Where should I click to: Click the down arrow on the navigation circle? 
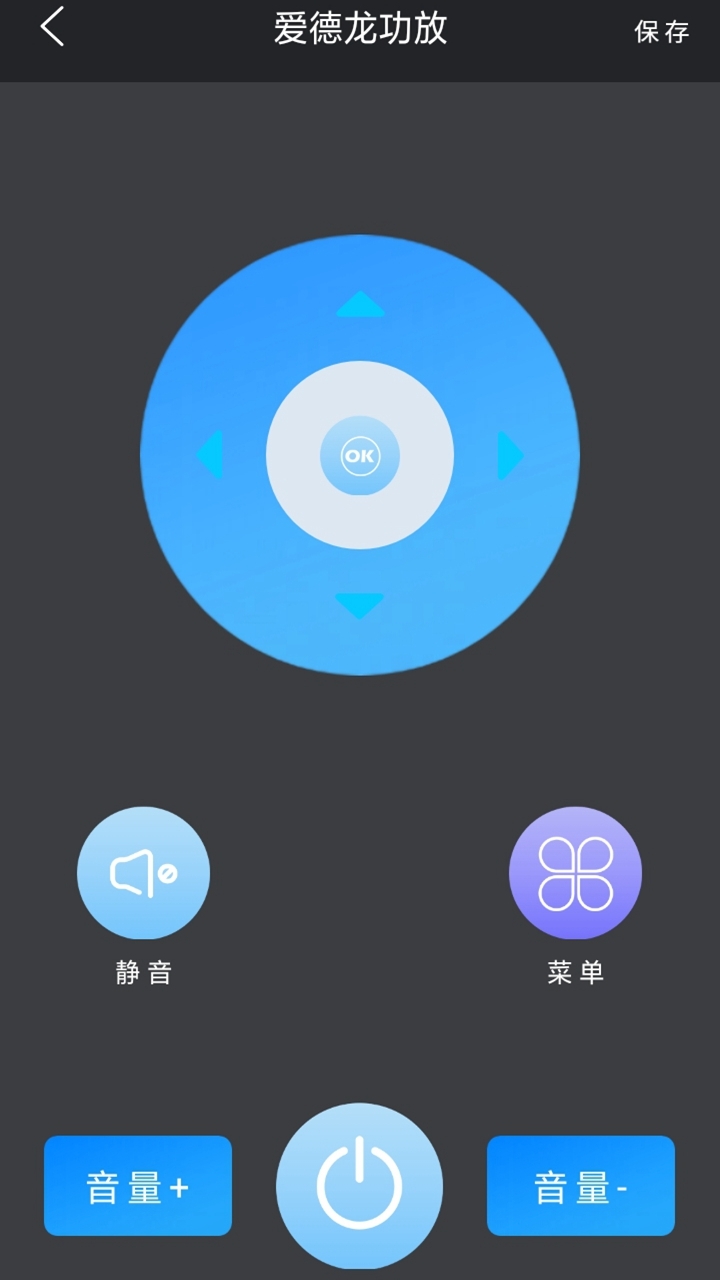(360, 603)
